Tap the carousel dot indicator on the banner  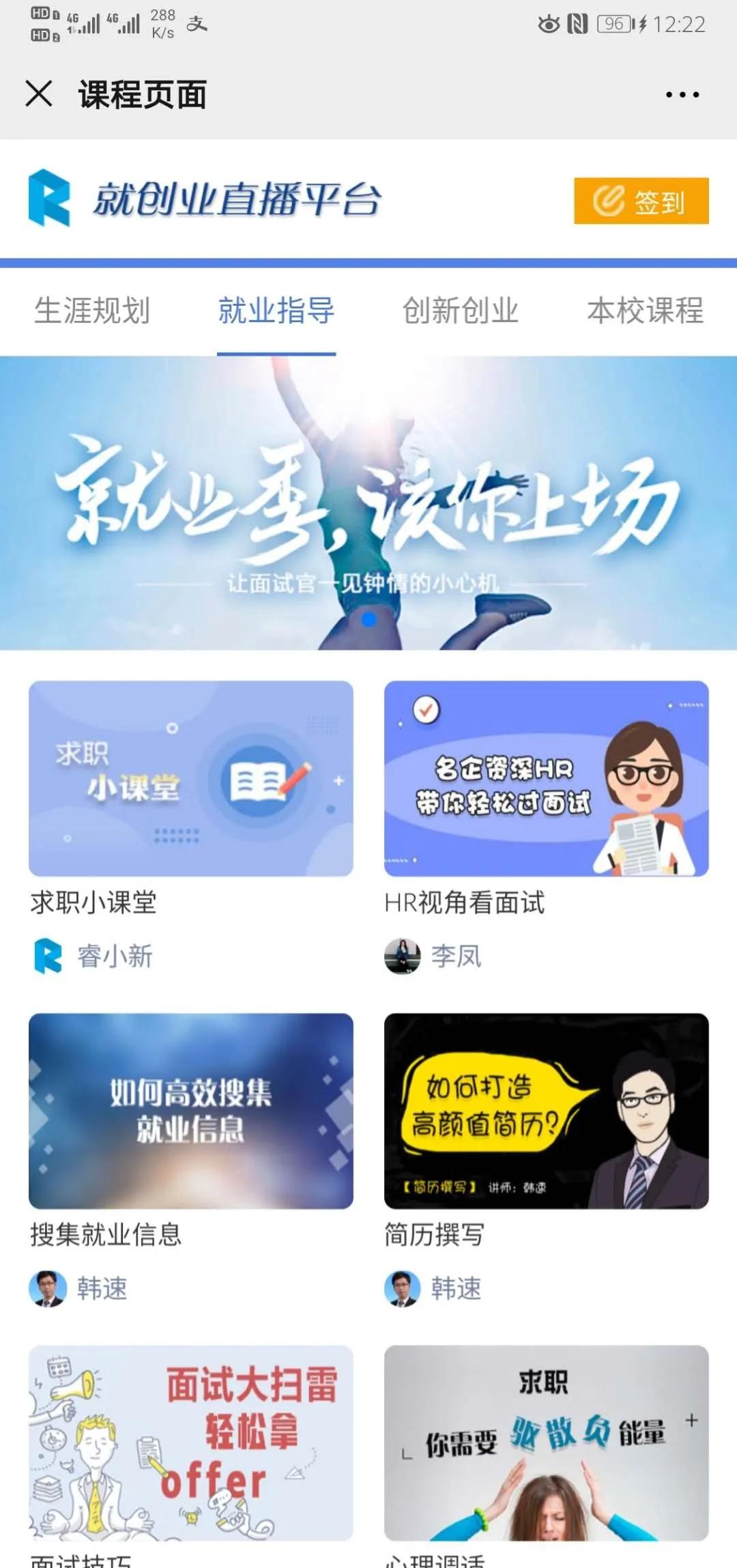(367, 618)
